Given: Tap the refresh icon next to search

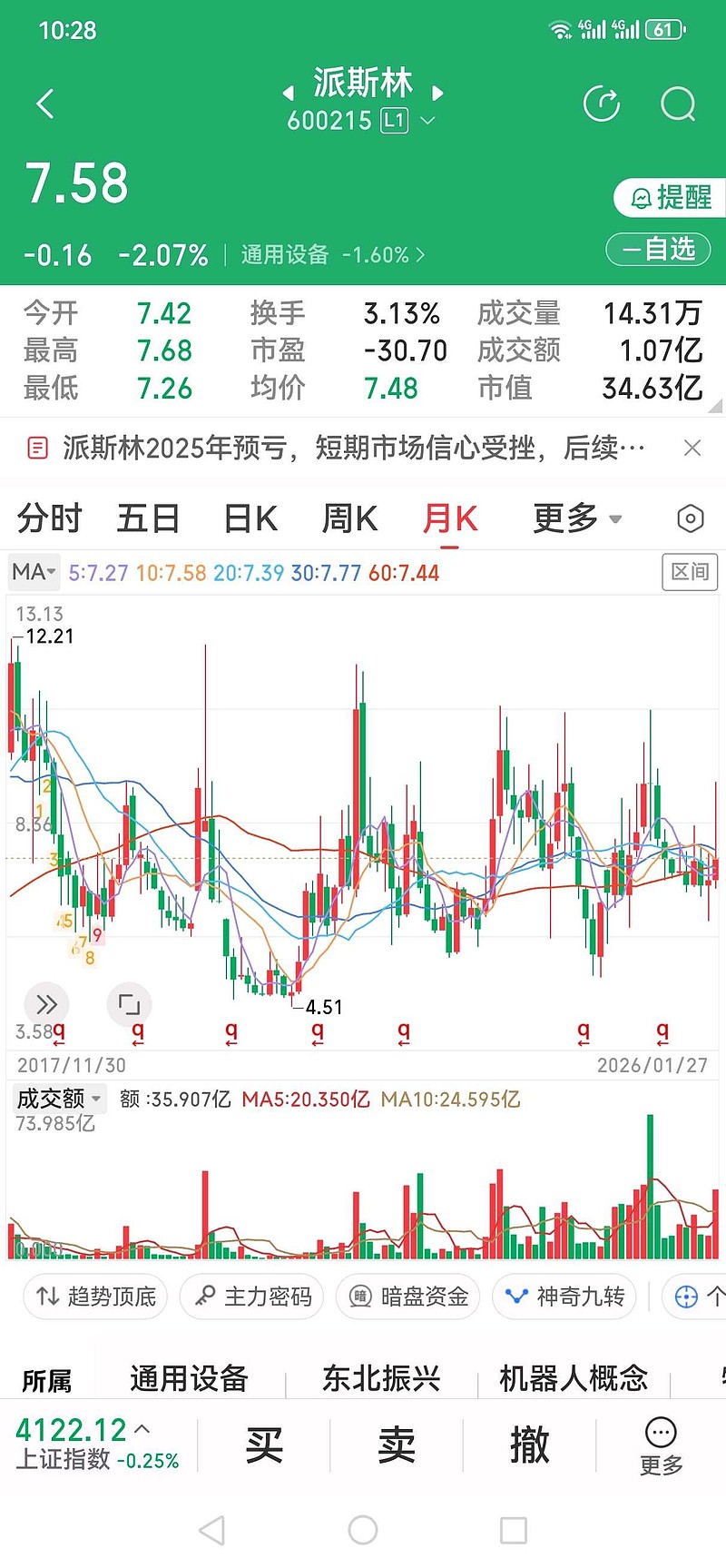Looking at the screenshot, I should click(601, 104).
